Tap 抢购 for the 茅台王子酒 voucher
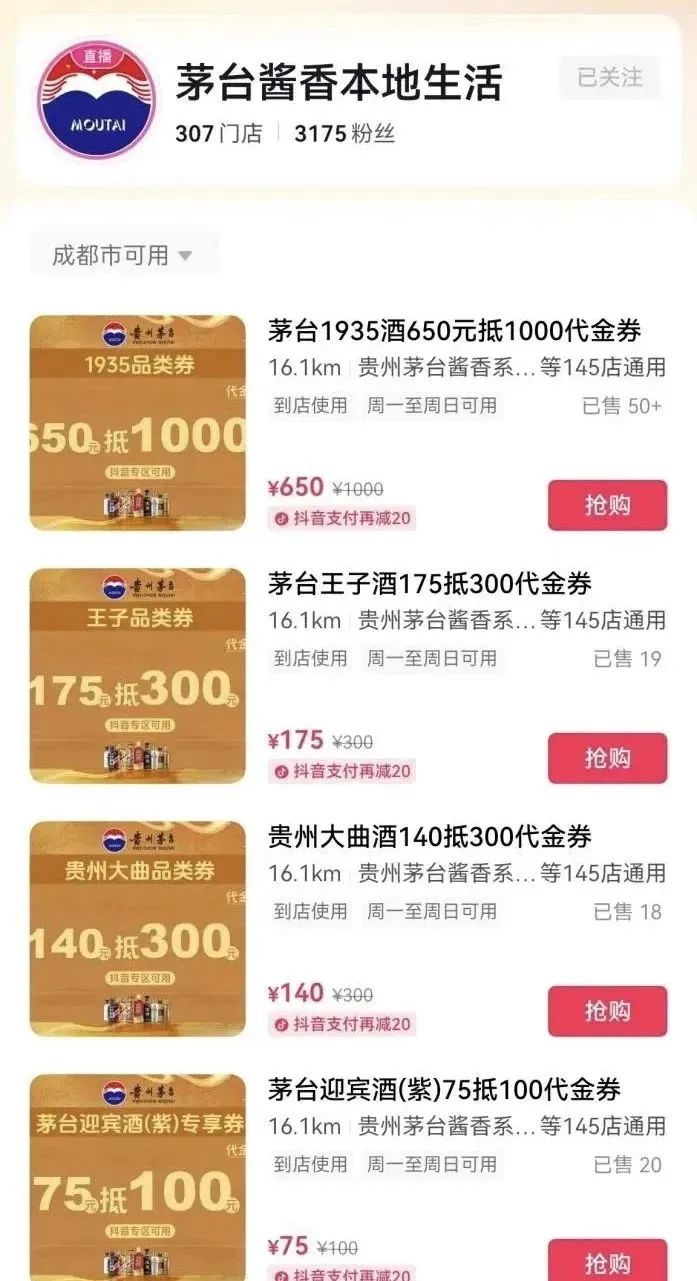The height and width of the screenshot is (1281, 697). click(x=607, y=758)
